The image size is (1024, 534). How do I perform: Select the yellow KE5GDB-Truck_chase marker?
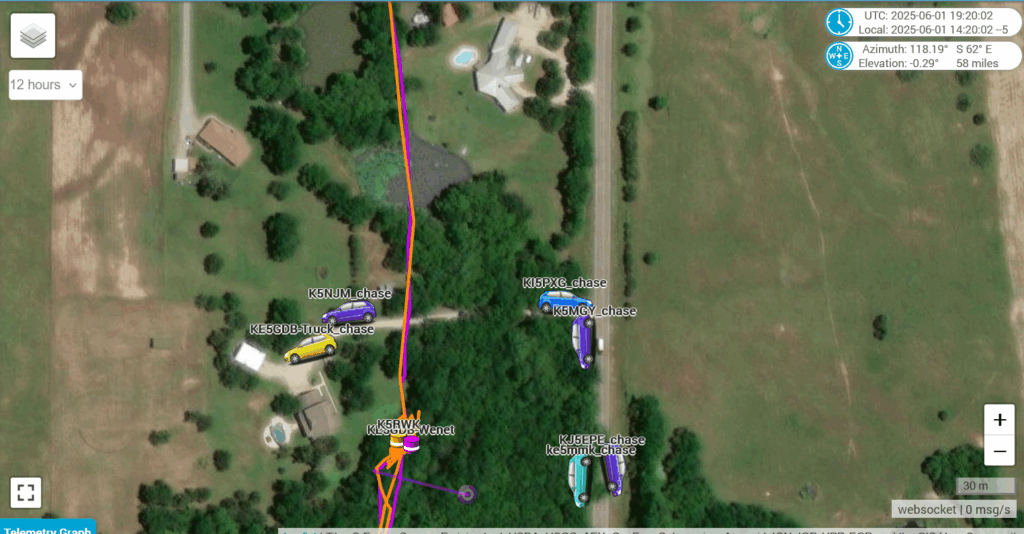310,348
